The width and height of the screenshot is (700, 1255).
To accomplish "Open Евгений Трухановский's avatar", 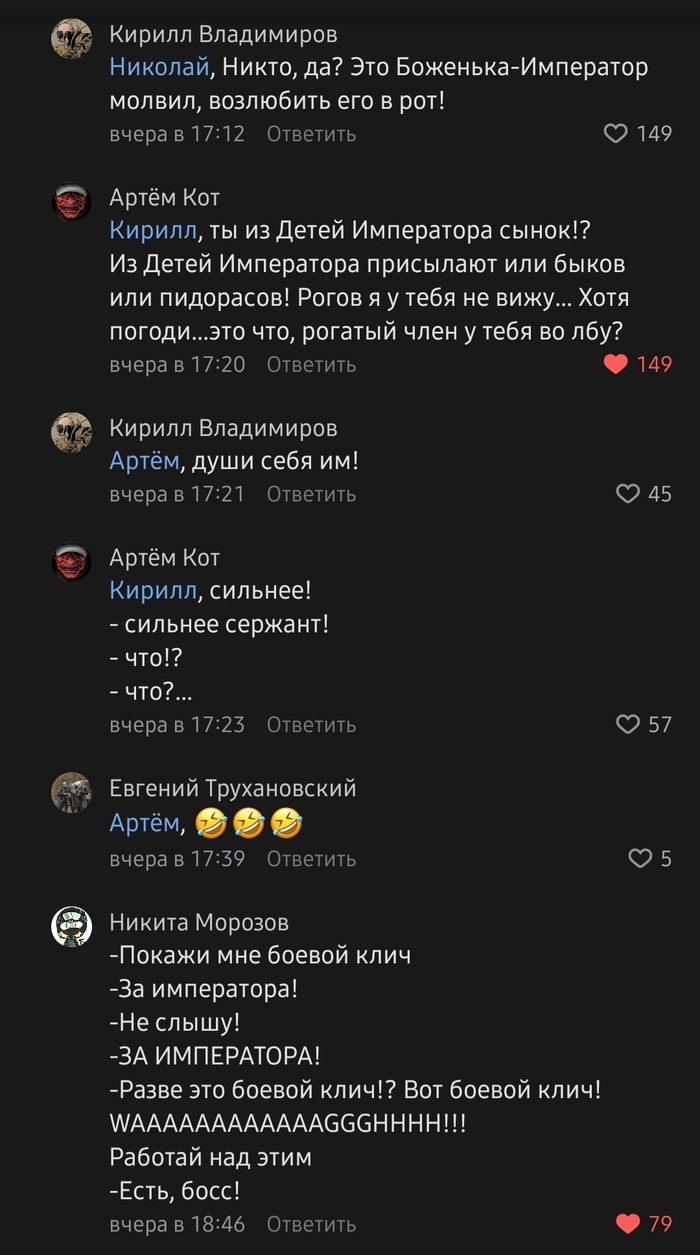I will [72, 793].
